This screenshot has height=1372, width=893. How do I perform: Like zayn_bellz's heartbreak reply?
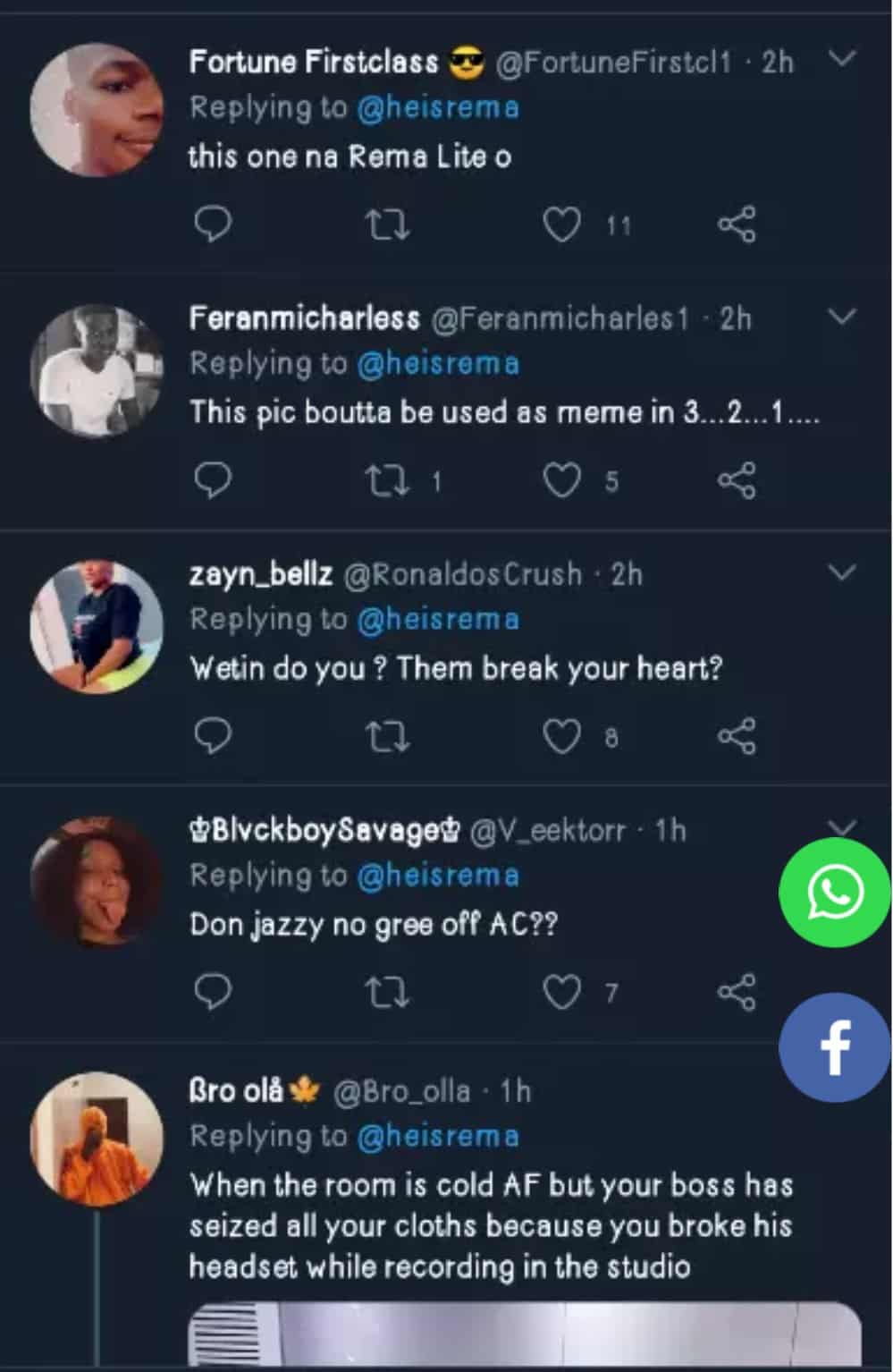pyautogui.click(x=562, y=737)
